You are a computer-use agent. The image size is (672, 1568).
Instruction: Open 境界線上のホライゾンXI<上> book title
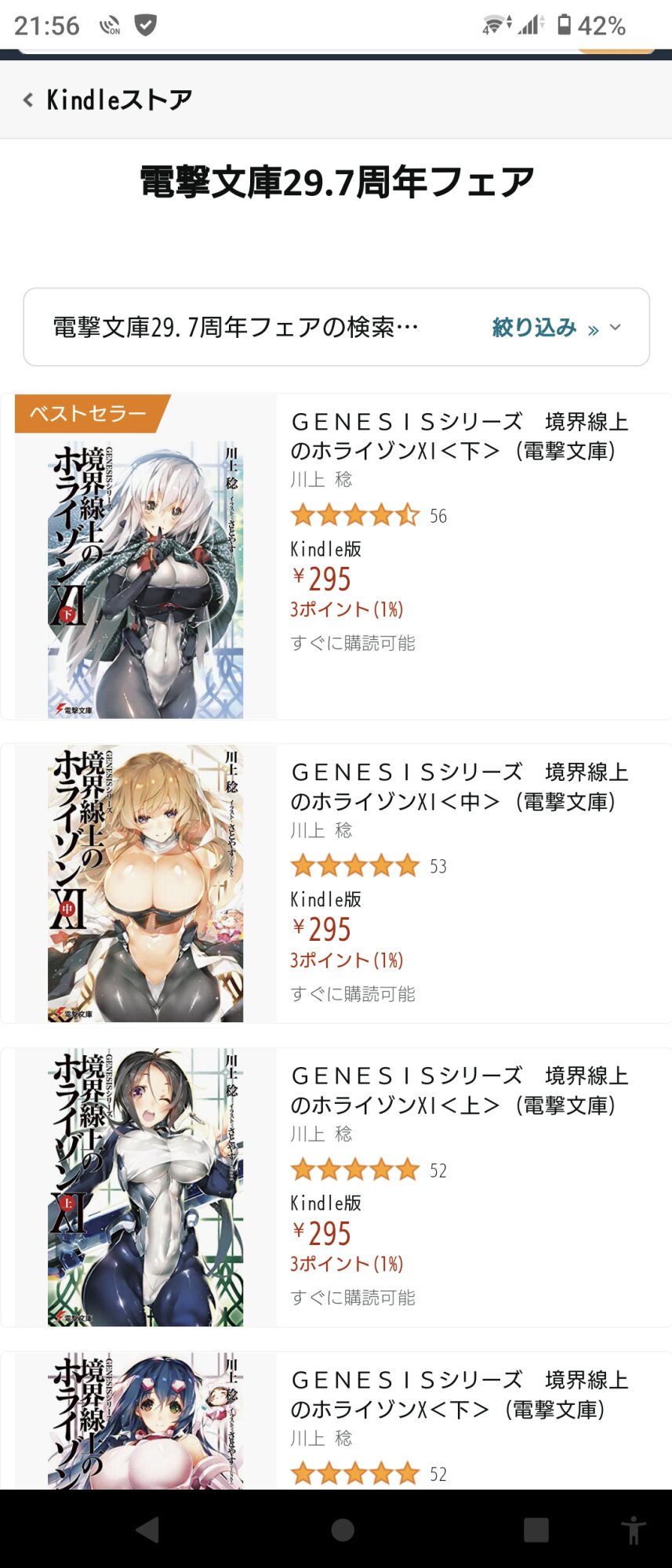[460, 1090]
